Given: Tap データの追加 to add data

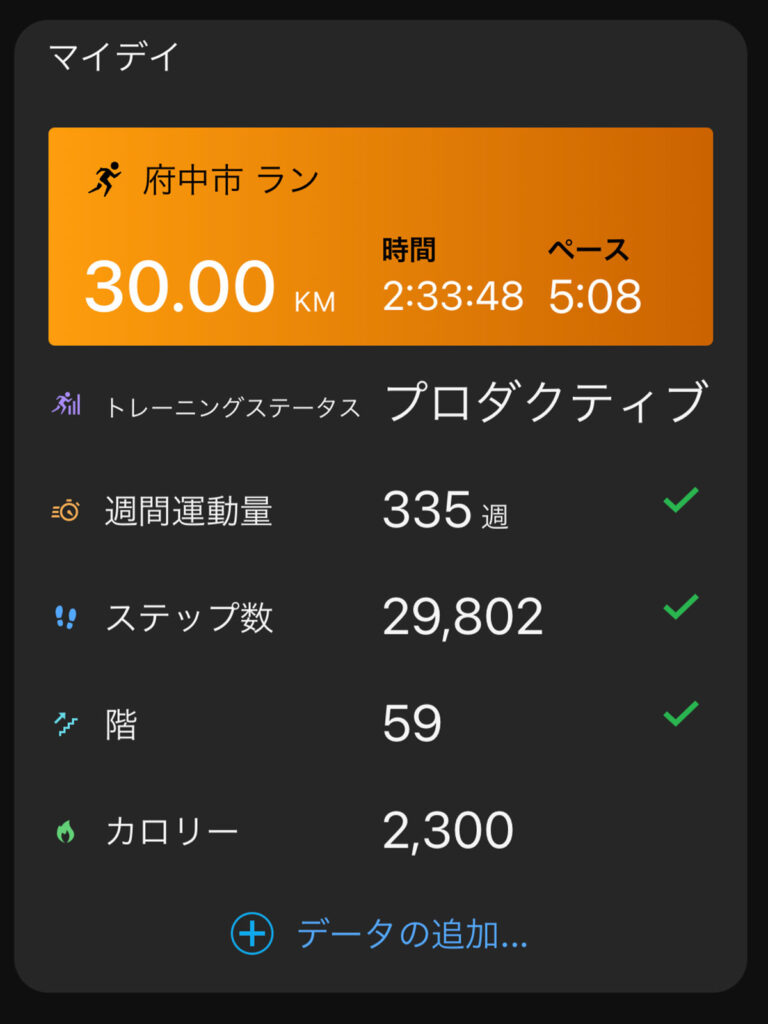Looking at the screenshot, I should tap(380, 934).
